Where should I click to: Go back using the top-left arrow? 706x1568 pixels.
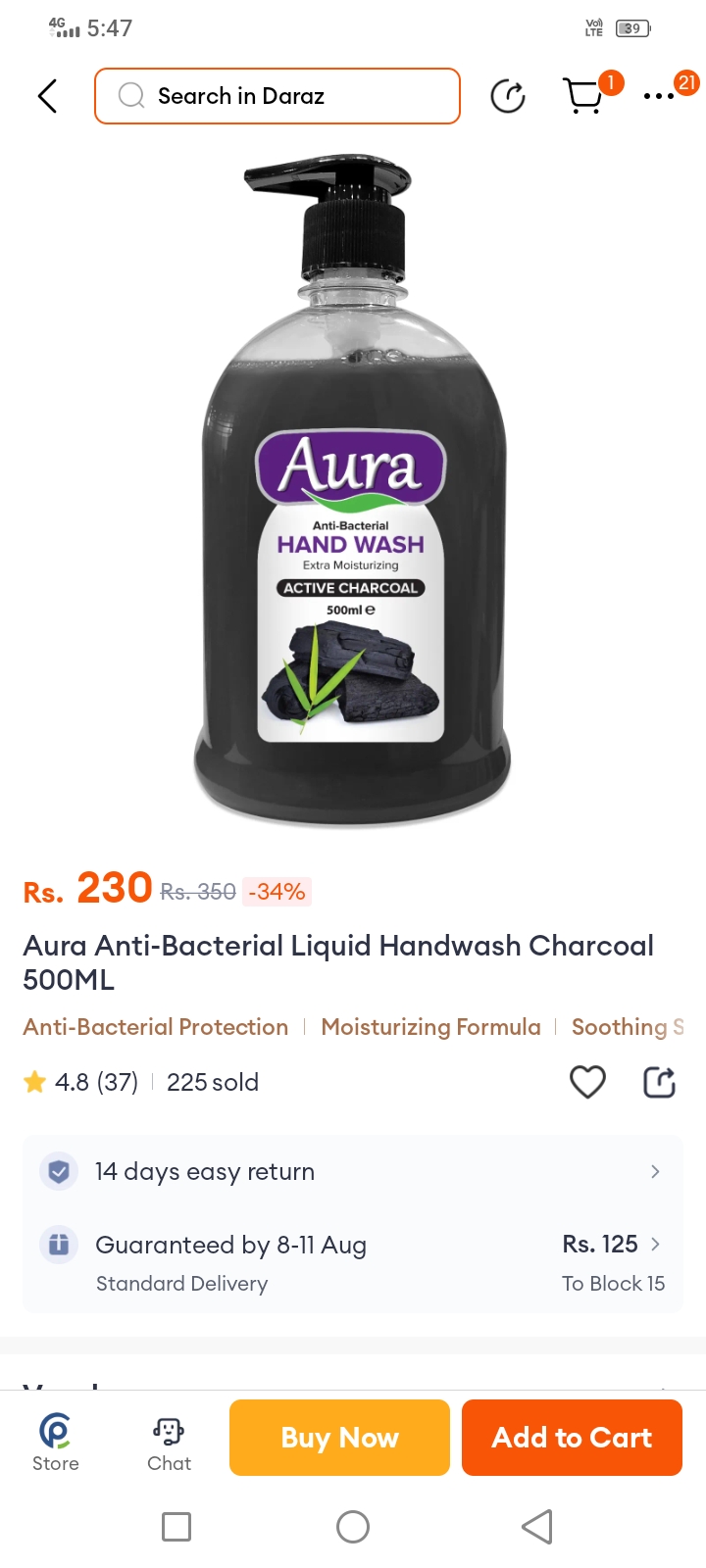point(47,96)
